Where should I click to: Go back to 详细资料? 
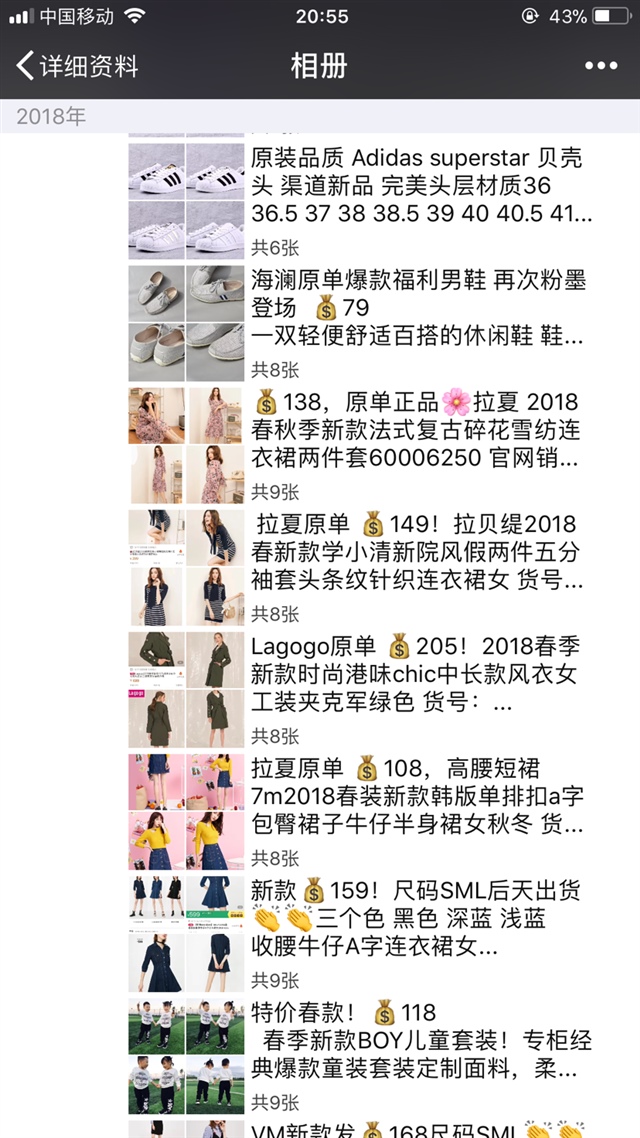[77, 67]
